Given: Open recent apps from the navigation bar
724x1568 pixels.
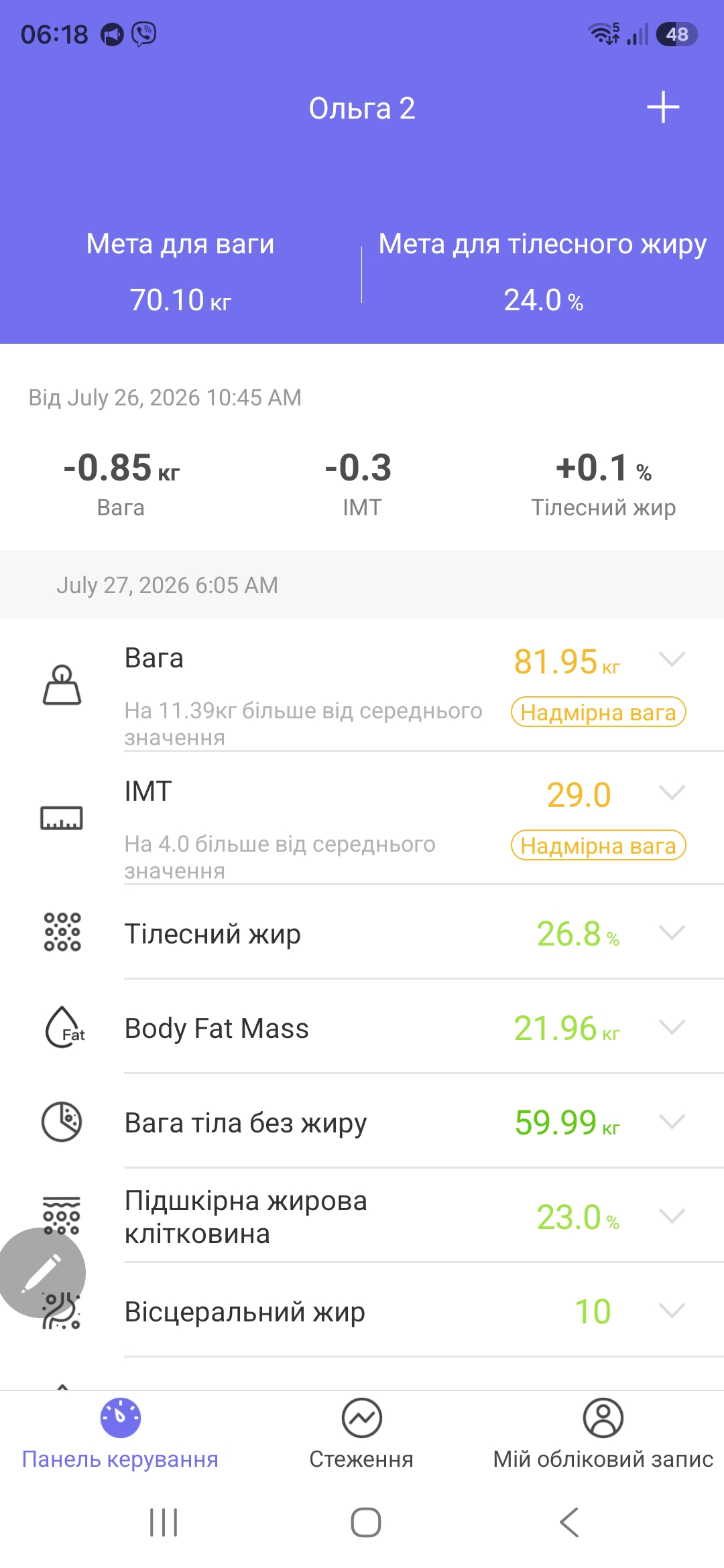Looking at the screenshot, I should [164, 1522].
